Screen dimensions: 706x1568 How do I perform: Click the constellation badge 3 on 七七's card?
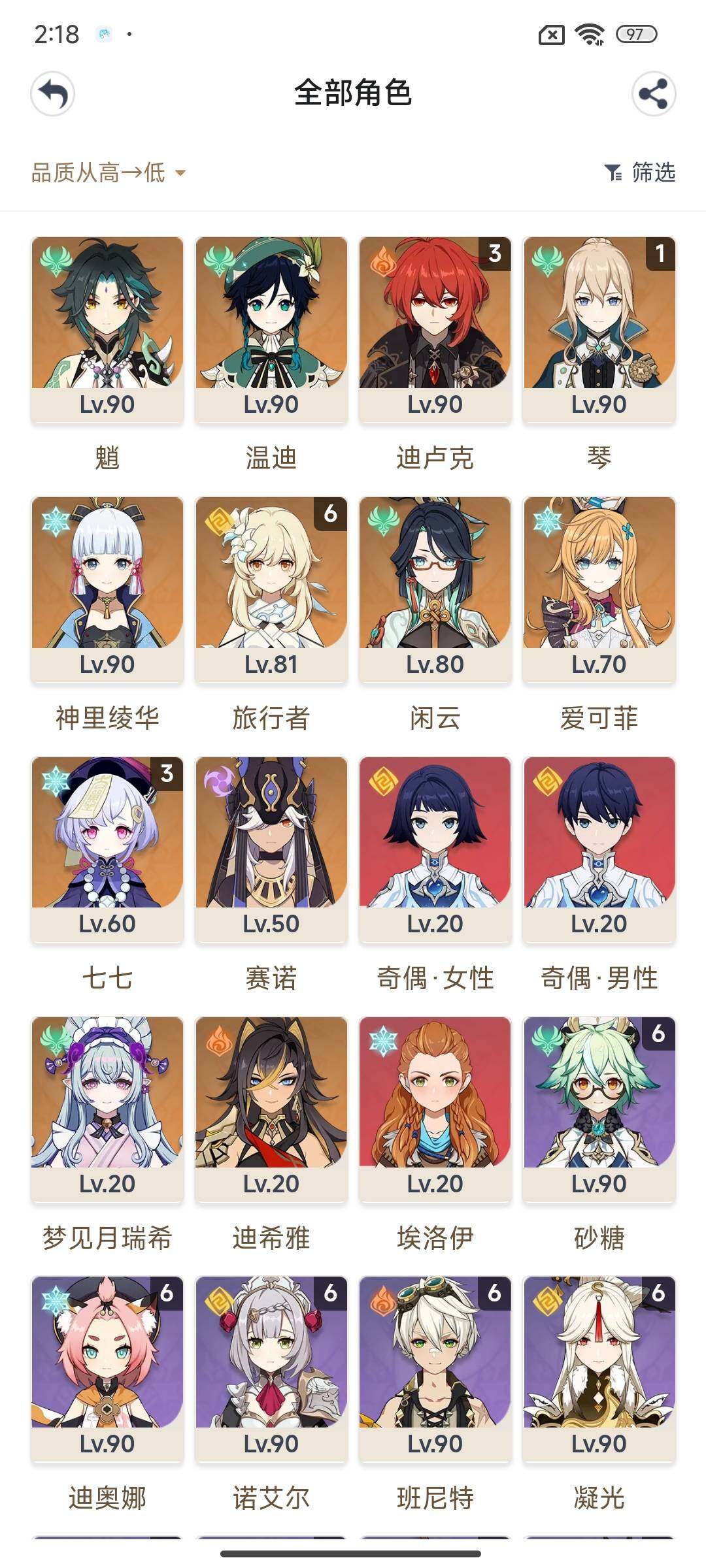coord(168,777)
